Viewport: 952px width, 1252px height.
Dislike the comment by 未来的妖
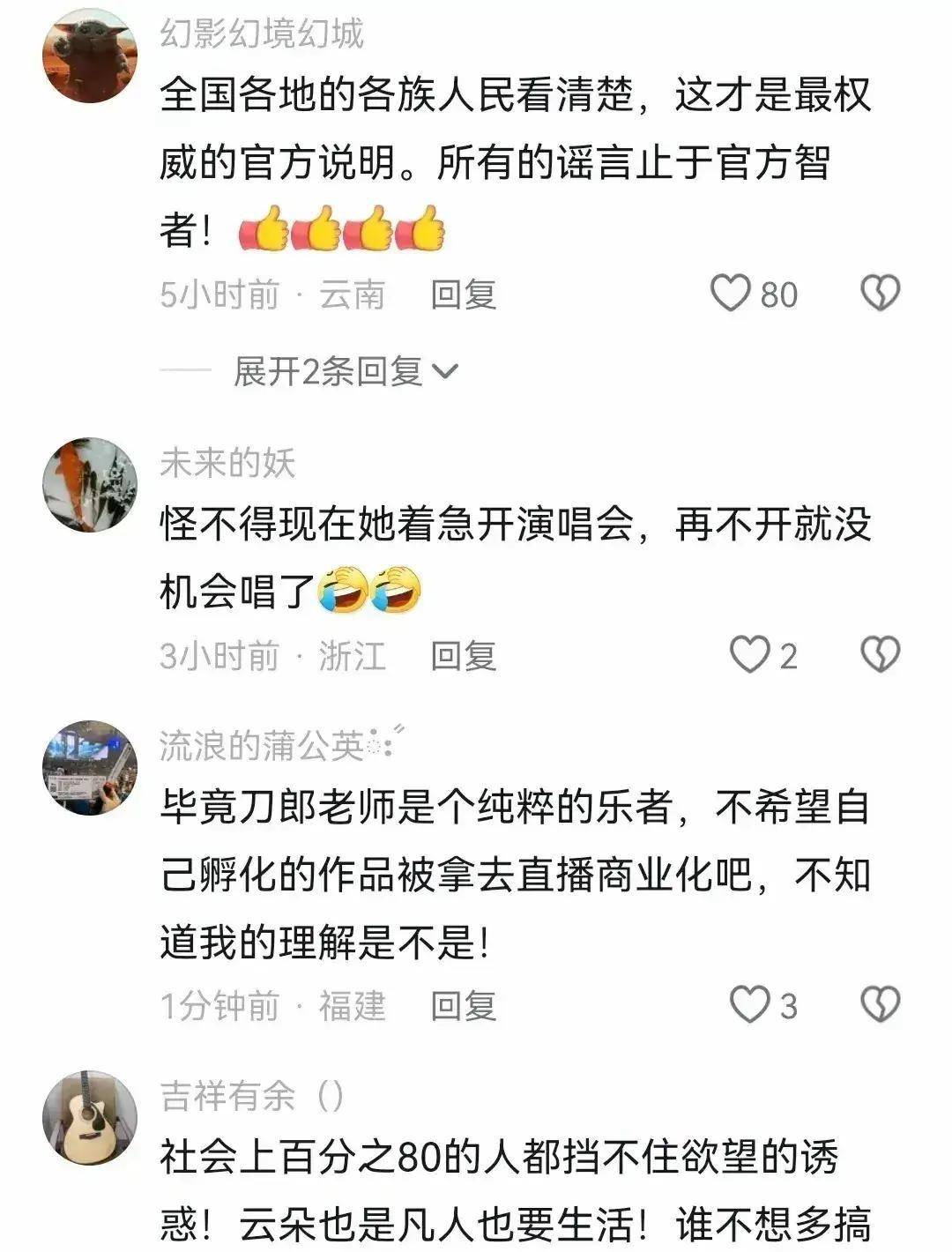pos(879,655)
